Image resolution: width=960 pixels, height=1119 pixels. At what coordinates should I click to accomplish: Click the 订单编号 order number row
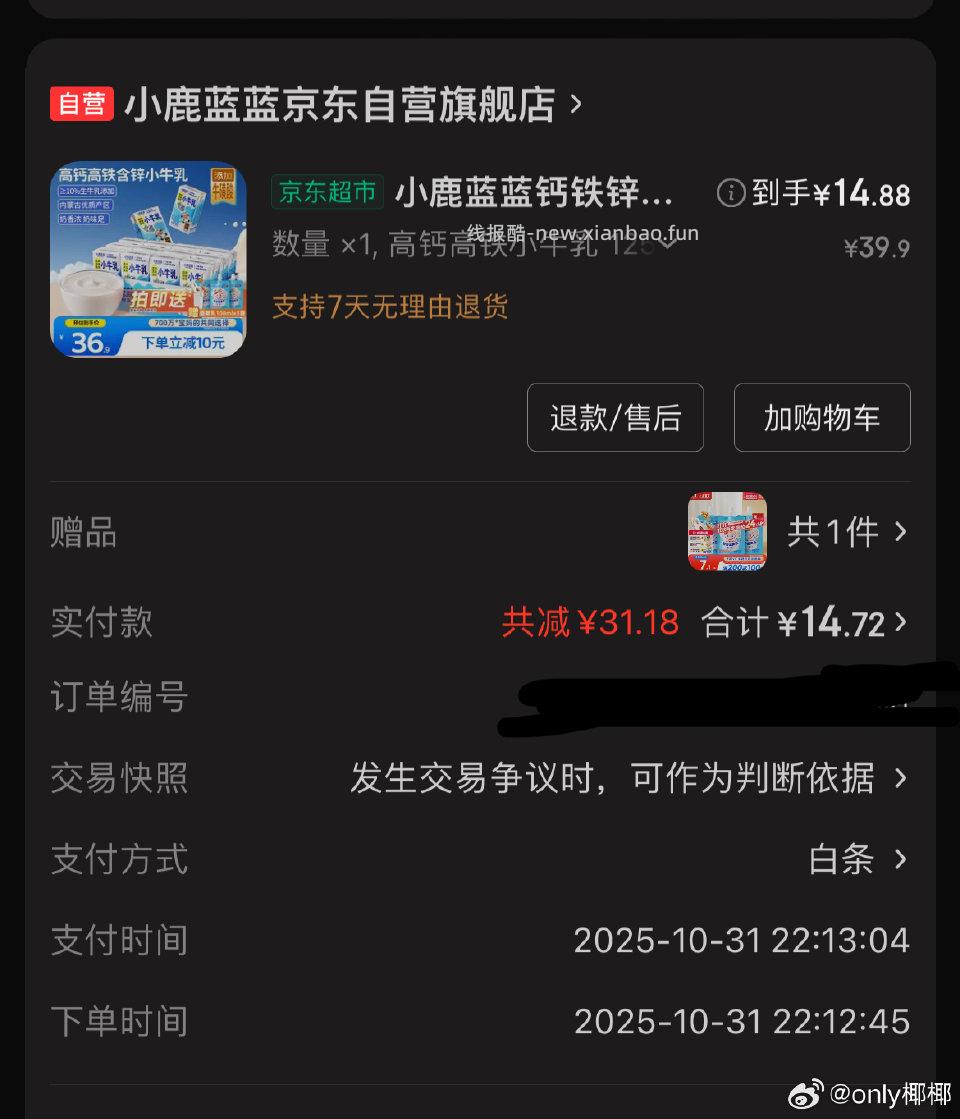[x=118, y=698]
